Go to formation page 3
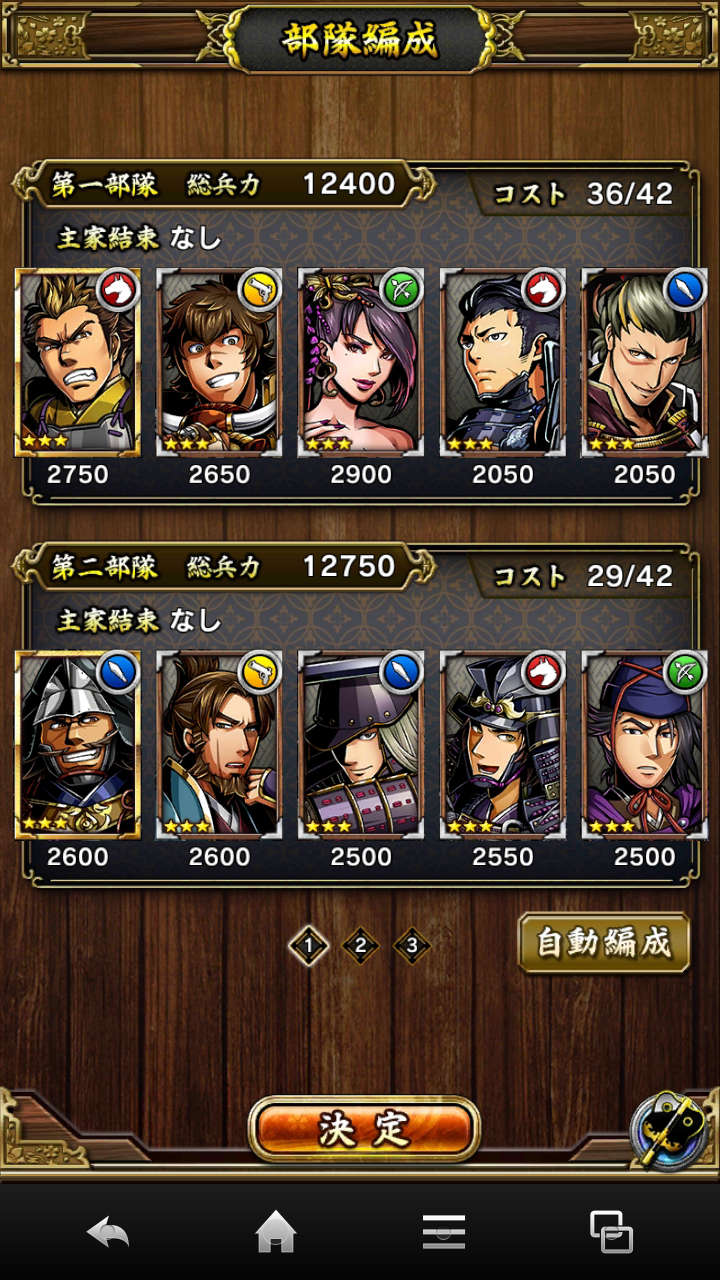This screenshot has height=1280, width=720. [x=412, y=945]
